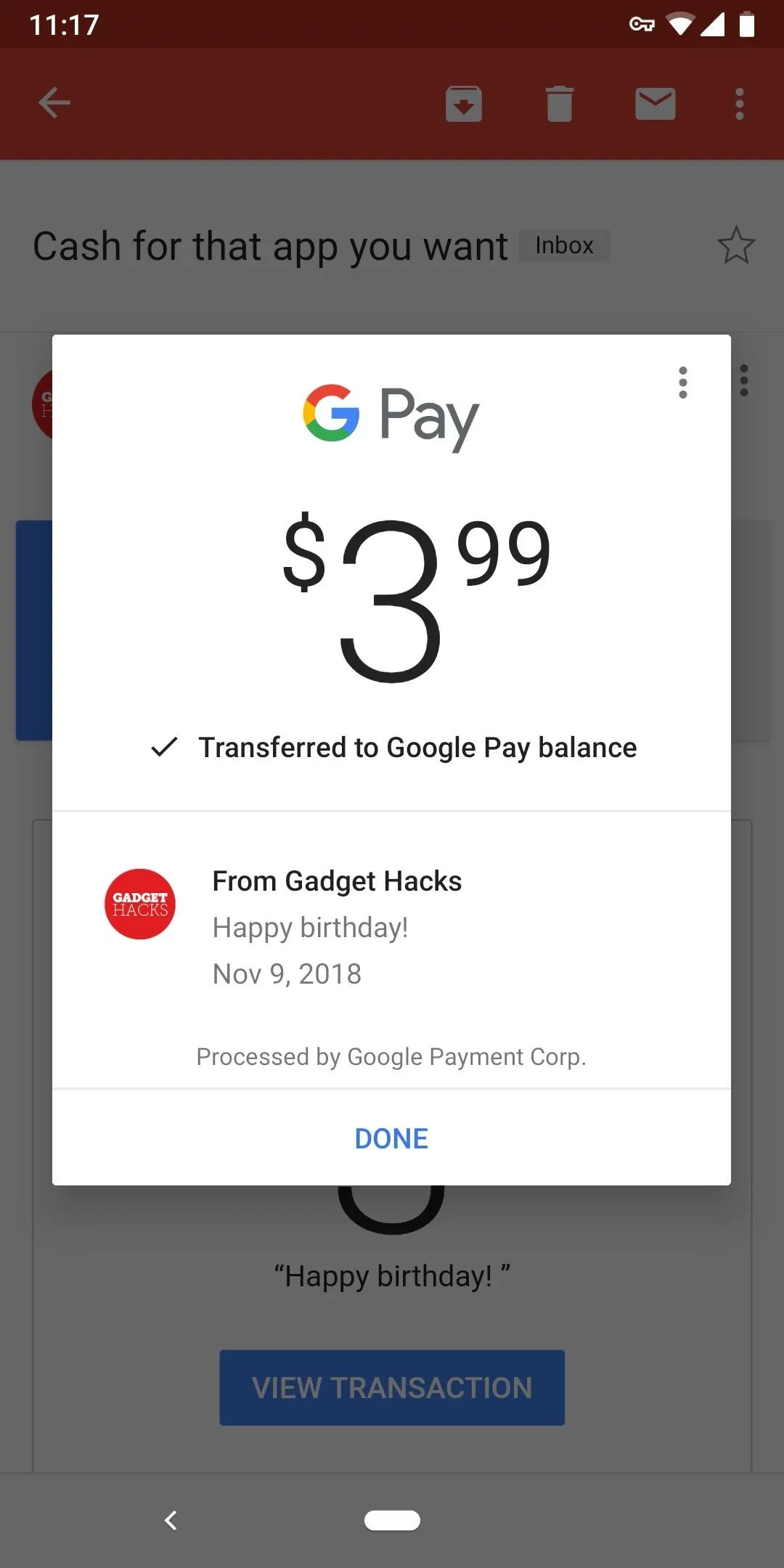Tap the home pill in the navigation bar
The image size is (784, 1568).
392,1520
